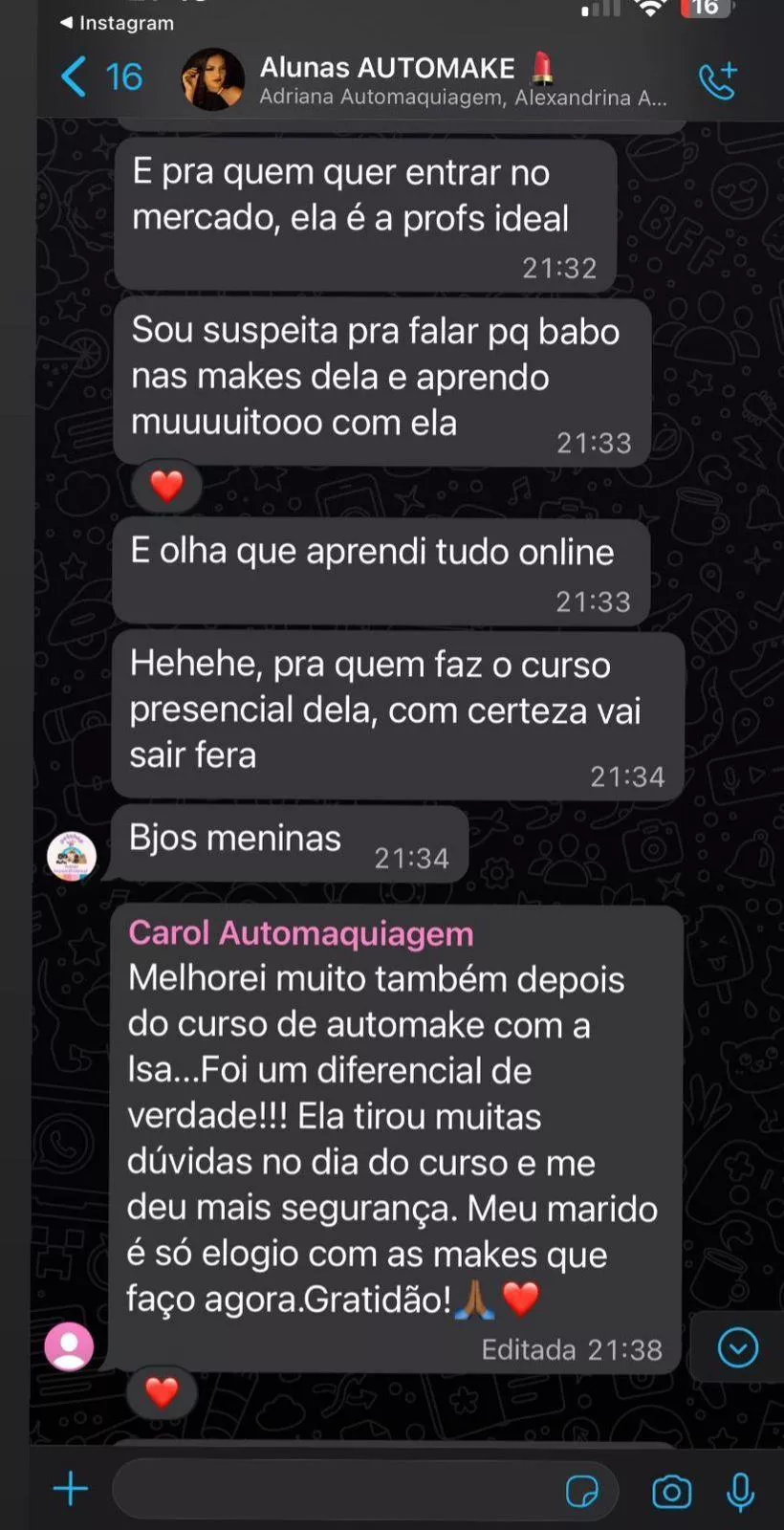This screenshot has height=1530, width=784.
Task: Open Carol Automaquiagem's contact name
Action: 301,933
